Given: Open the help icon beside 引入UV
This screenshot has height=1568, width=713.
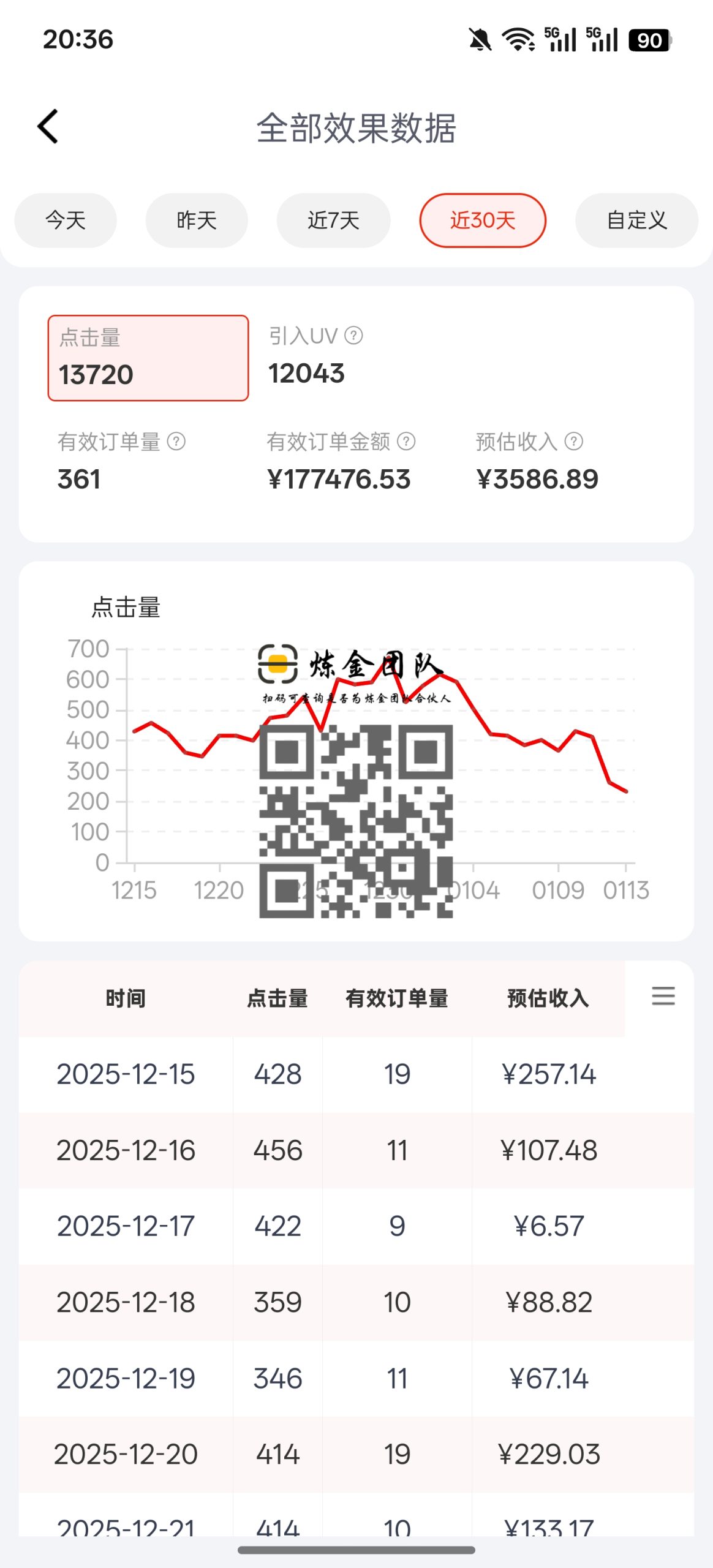Looking at the screenshot, I should (x=354, y=336).
